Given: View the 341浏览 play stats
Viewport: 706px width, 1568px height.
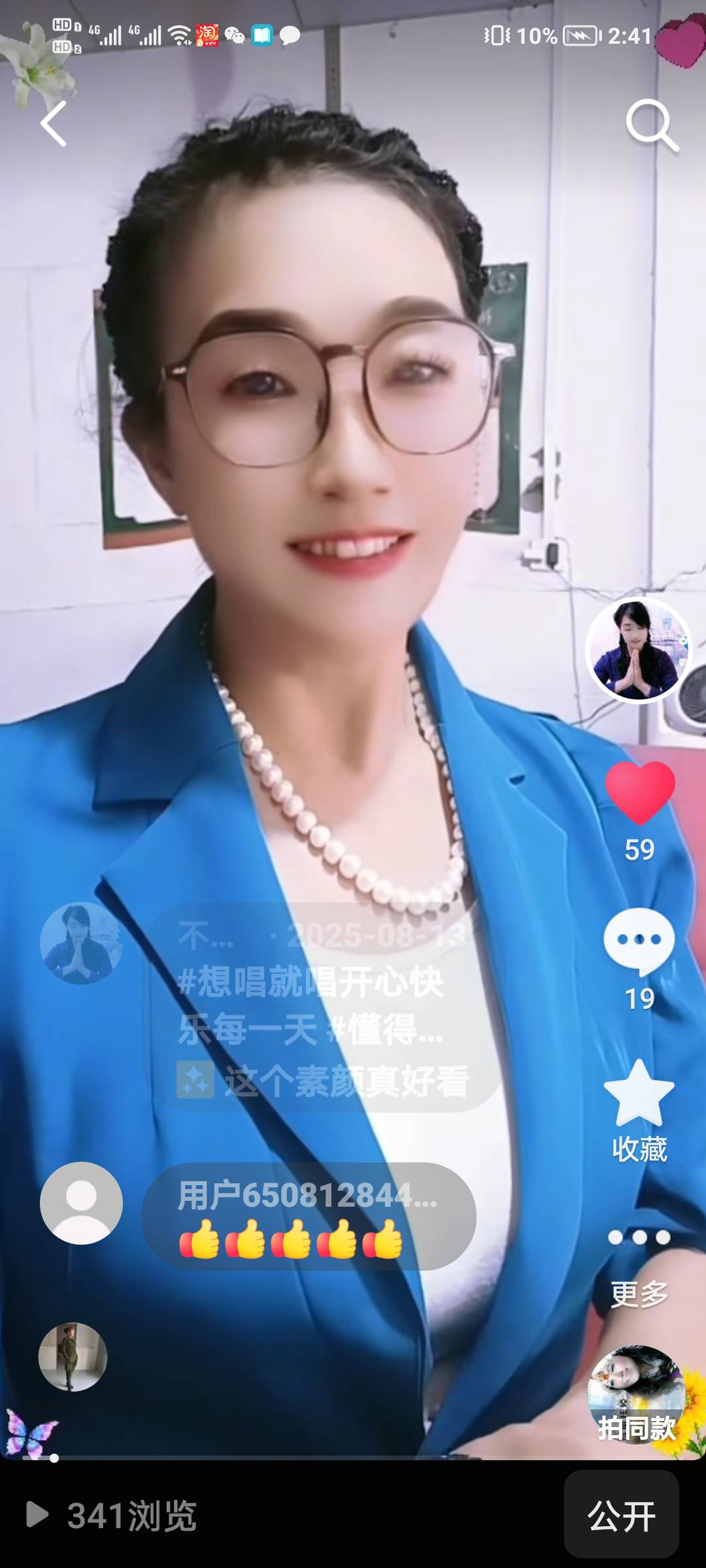Looking at the screenshot, I should [x=112, y=1516].
